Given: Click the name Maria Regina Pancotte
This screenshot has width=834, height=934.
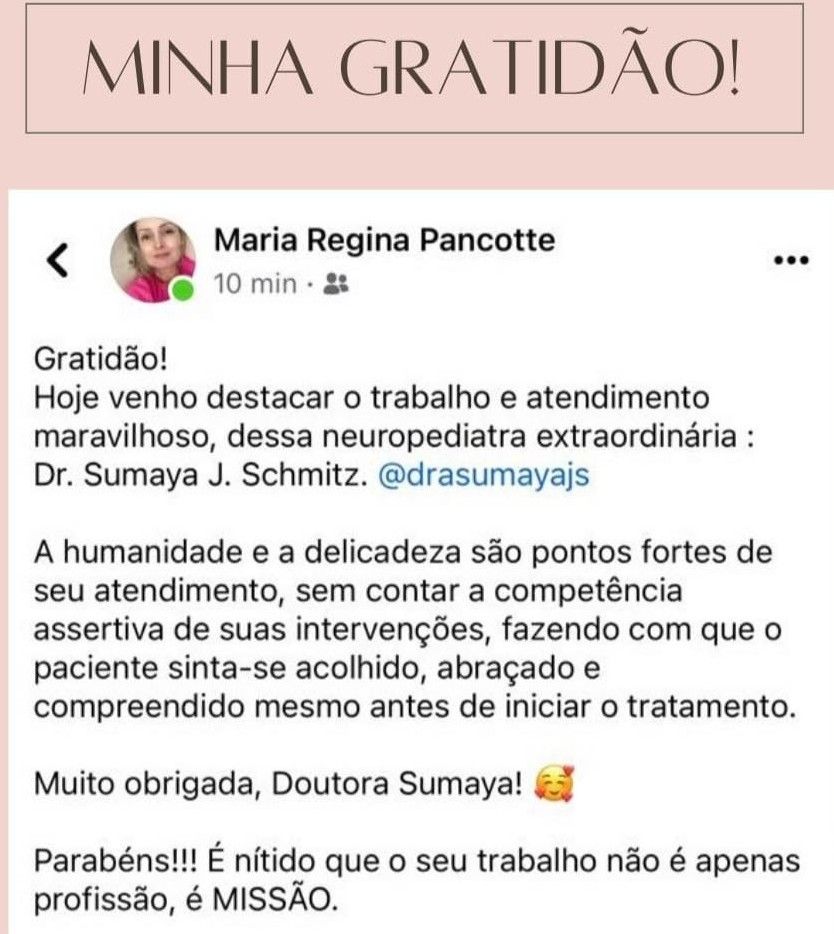Looking at the screenshot, I should pos(384,241).
